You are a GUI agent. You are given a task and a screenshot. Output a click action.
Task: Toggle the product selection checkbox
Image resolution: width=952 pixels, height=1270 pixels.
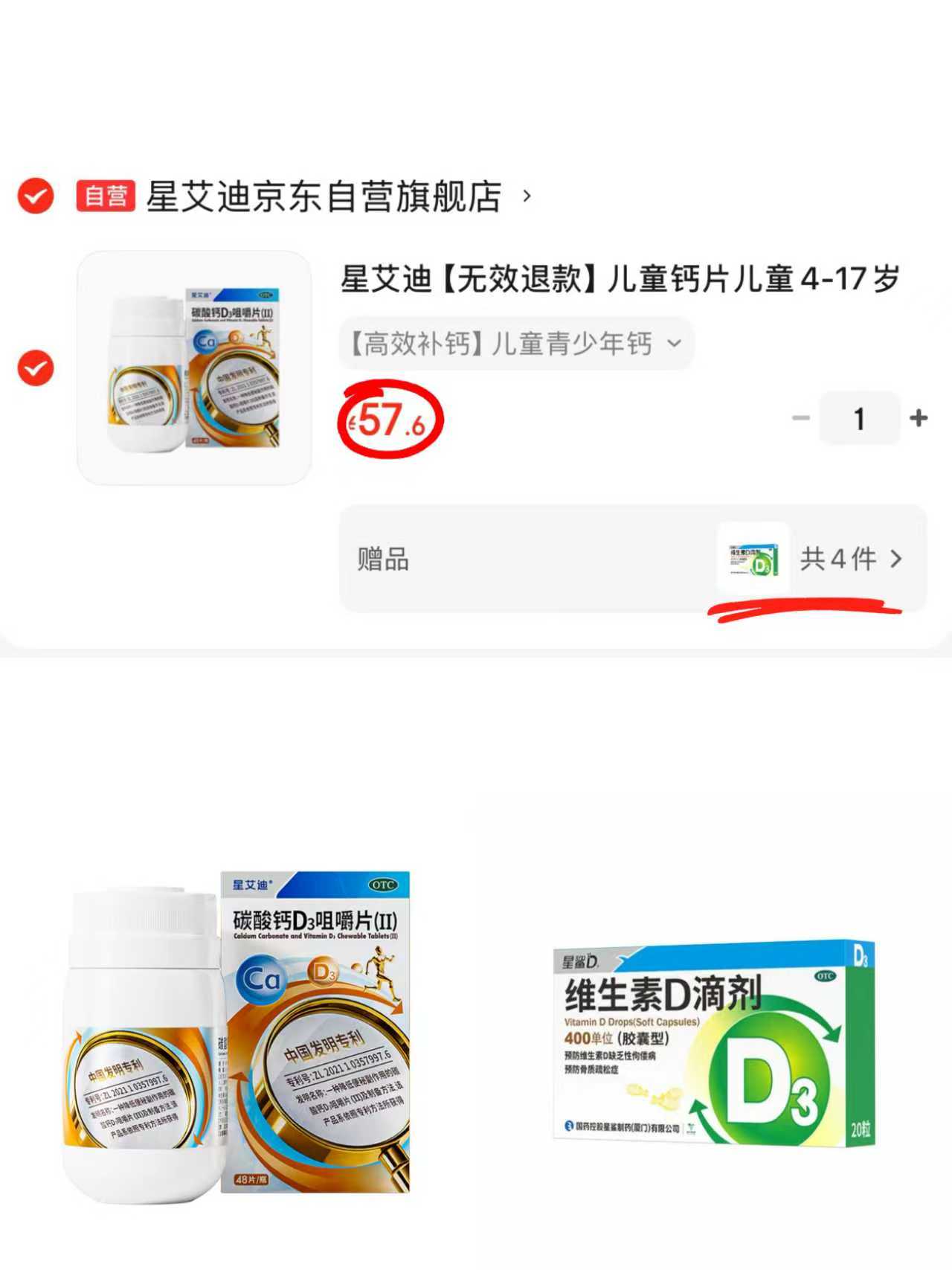click(34, 366)
